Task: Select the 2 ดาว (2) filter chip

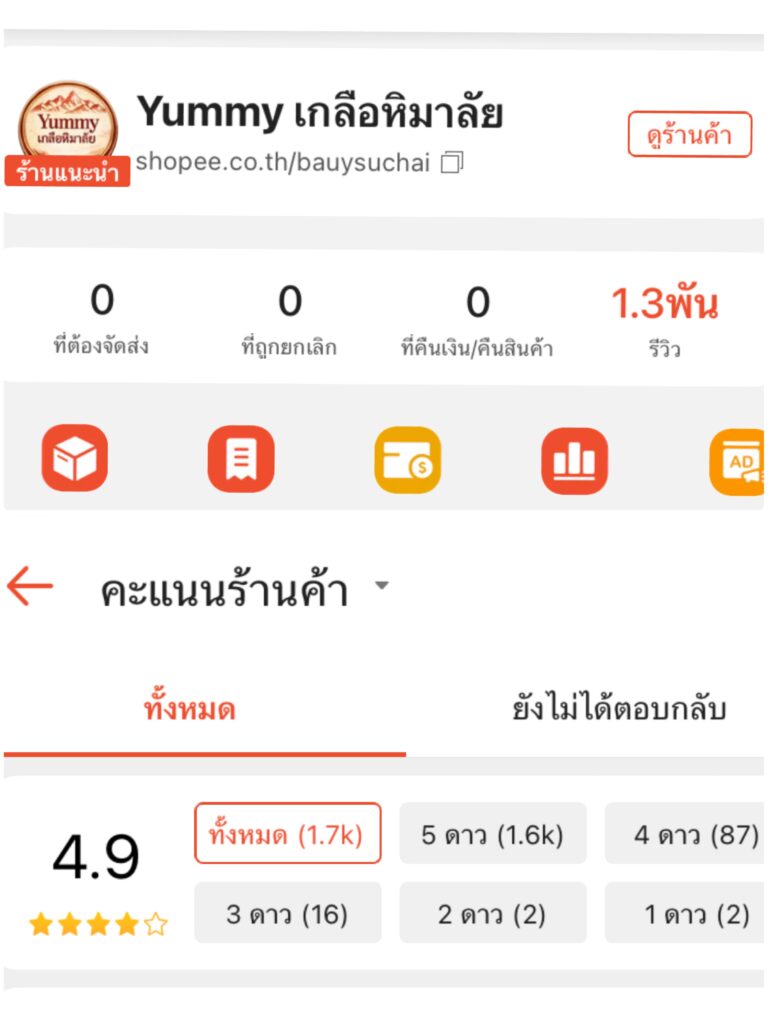Action: pyautogui.click(x=493, y=913)
